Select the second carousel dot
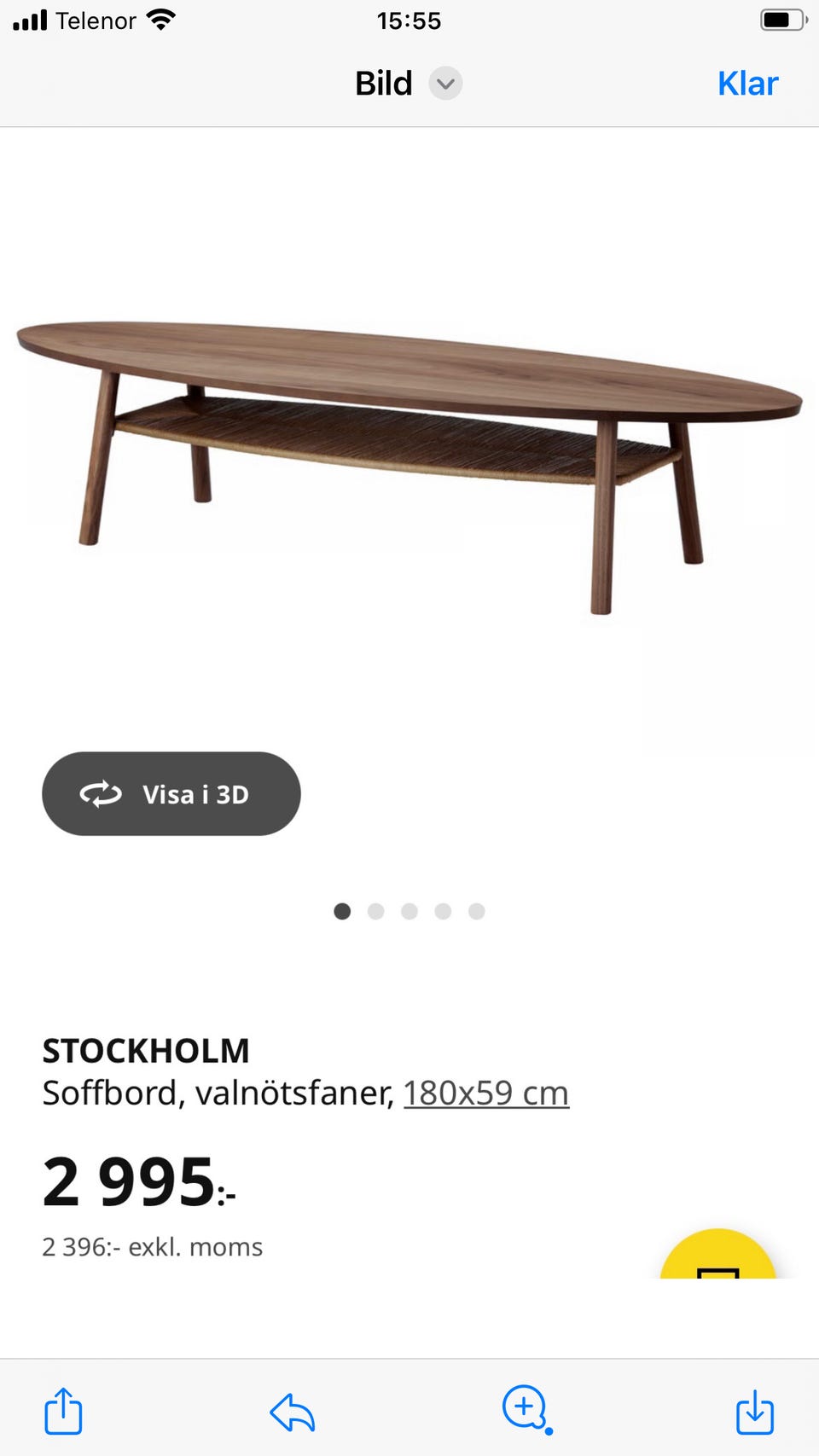Screen dimensions: 819x1456 pyautogui.click(x=375, y=911)
